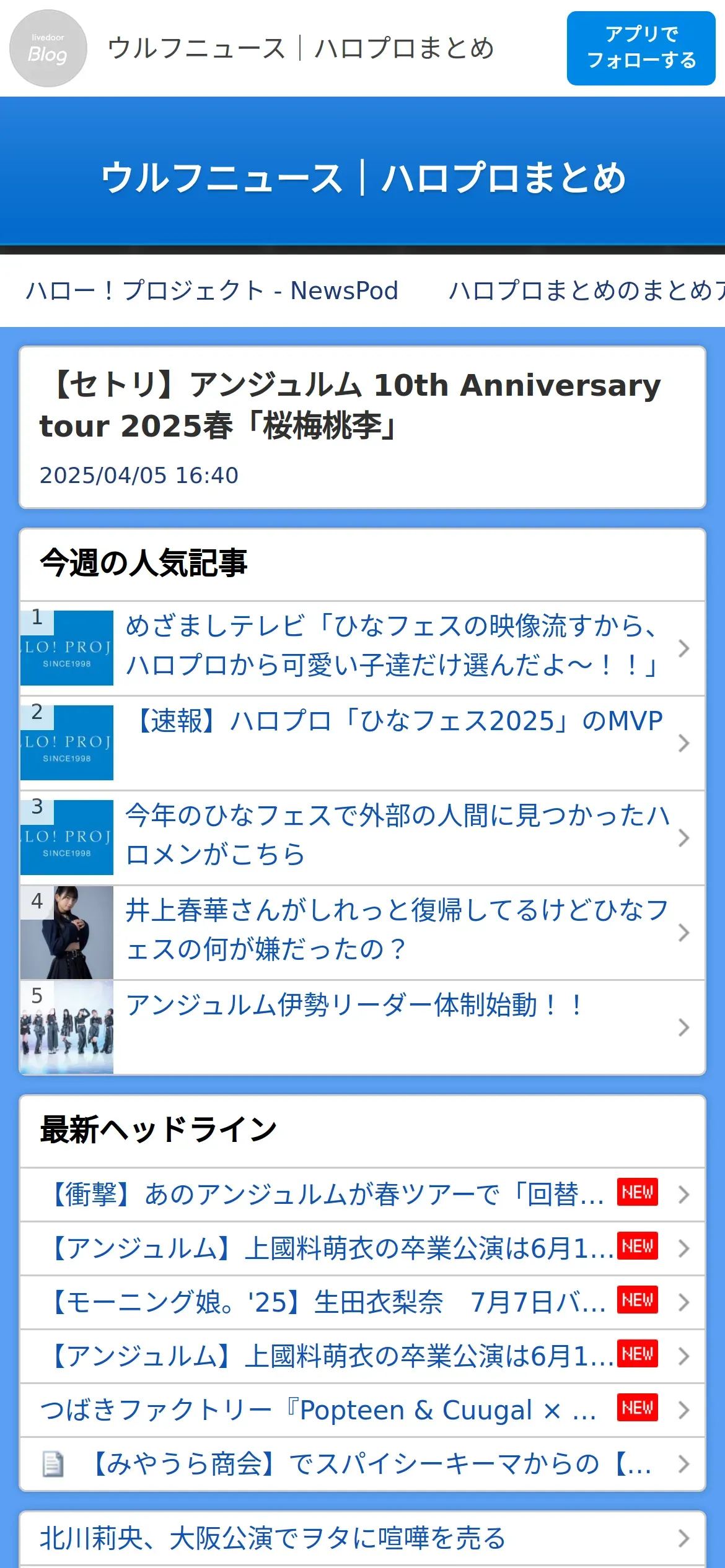Open ハロプロまとめのまとめ link
The image size is (725, 1568).
[587, 290]
